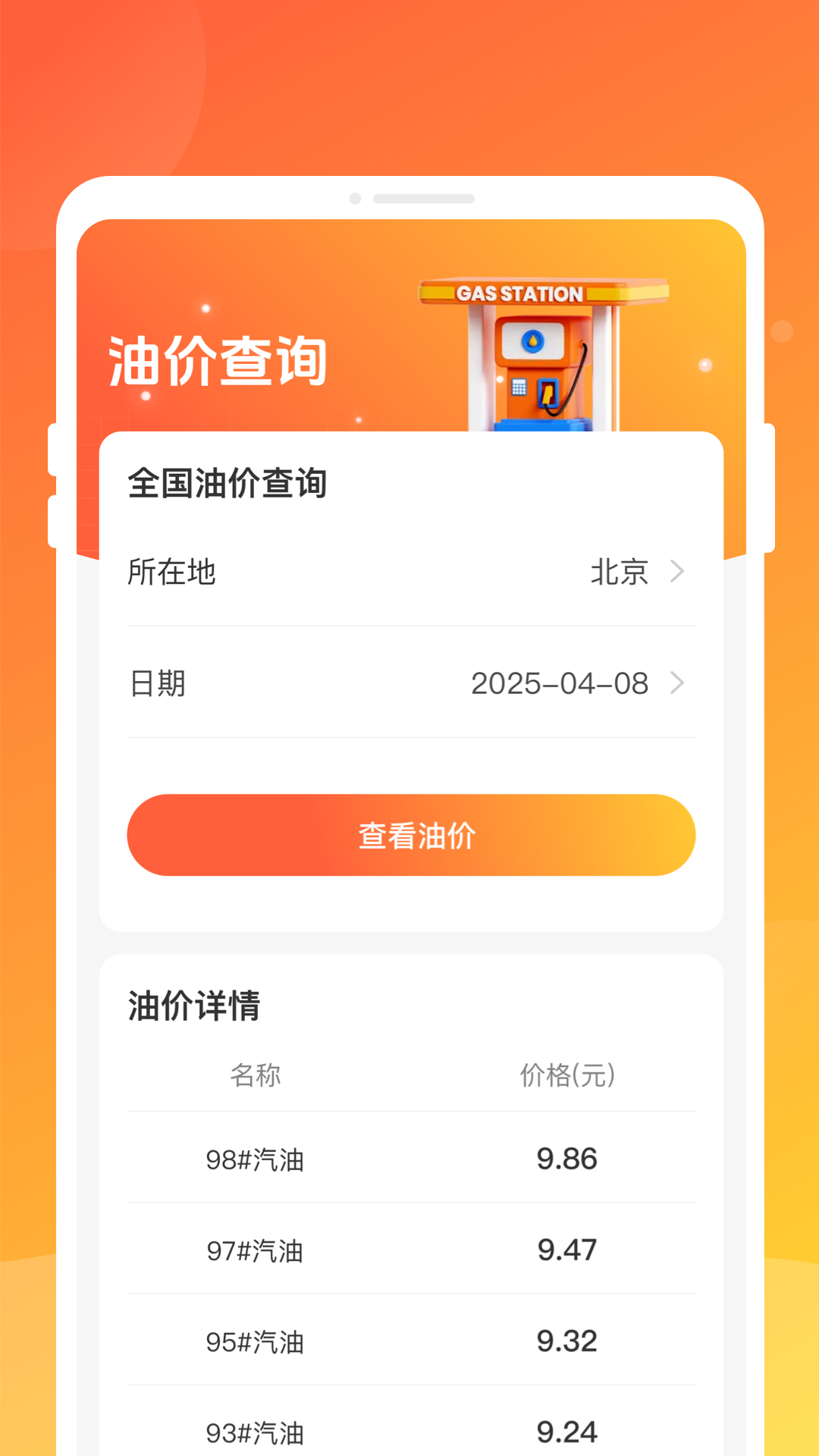Open the 所在地 location selector

point(409,573)
